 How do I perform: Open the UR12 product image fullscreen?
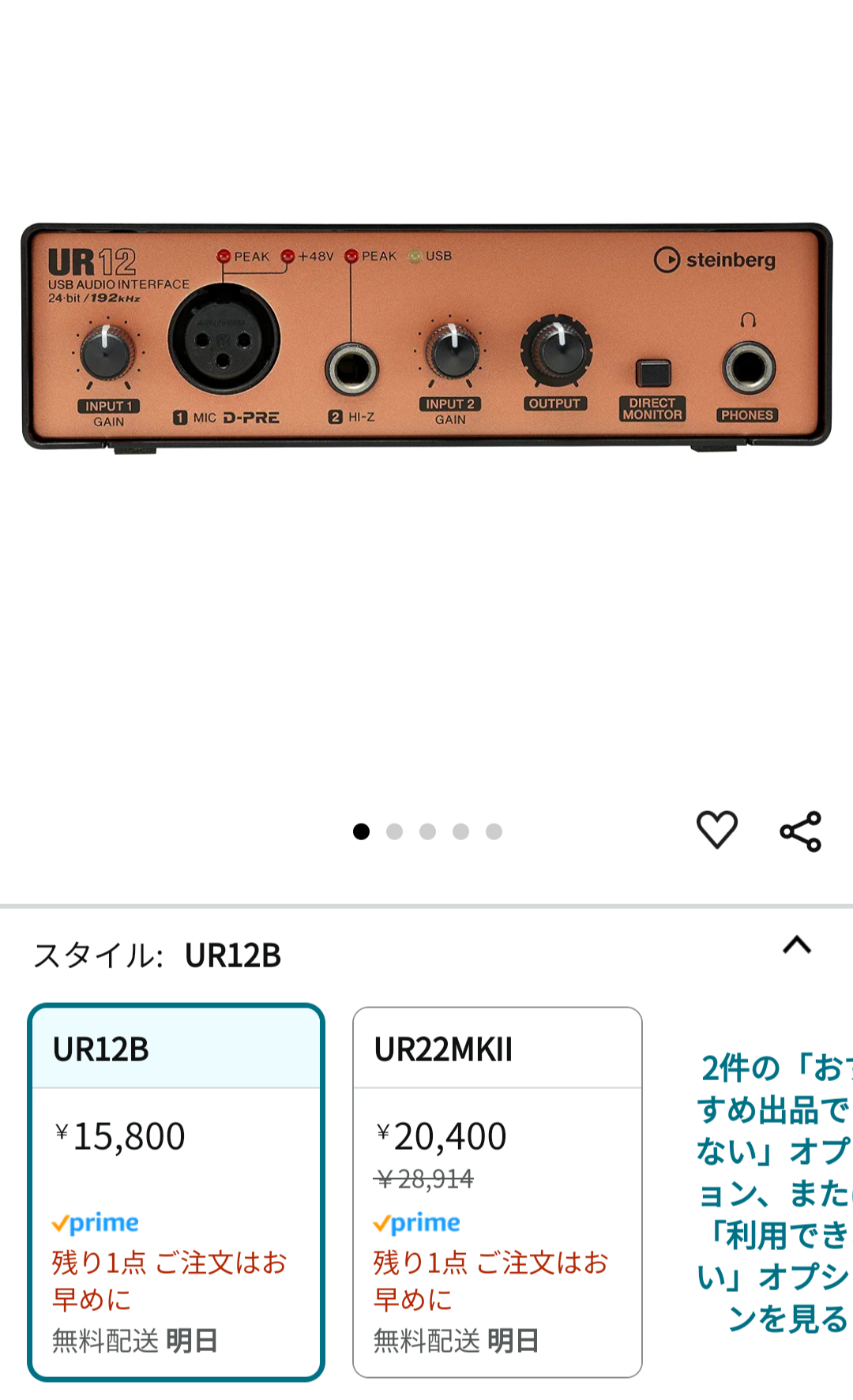(x=426, y=338)
